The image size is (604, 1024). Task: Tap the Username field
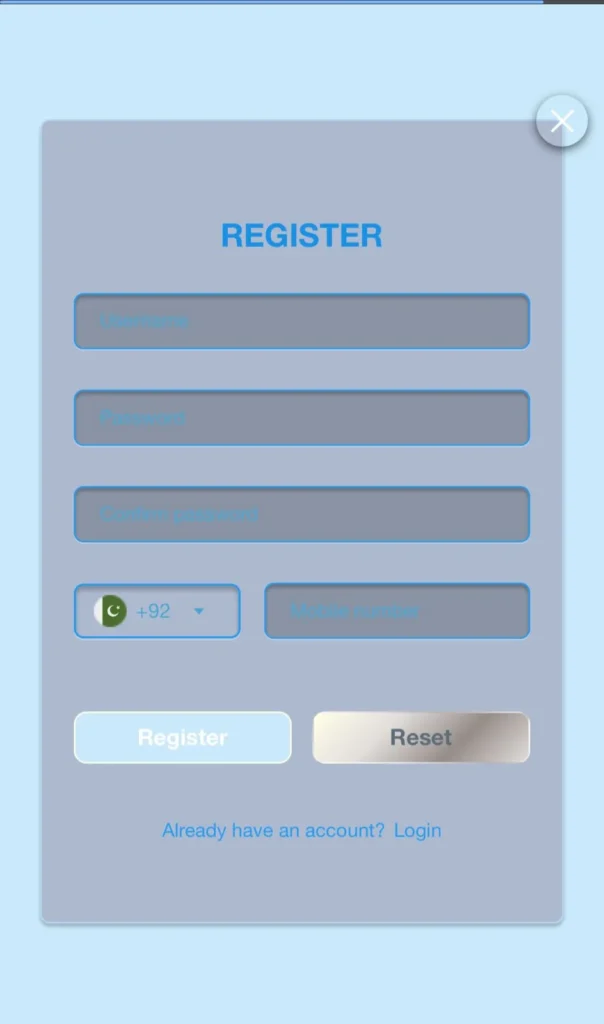point(301,321)
